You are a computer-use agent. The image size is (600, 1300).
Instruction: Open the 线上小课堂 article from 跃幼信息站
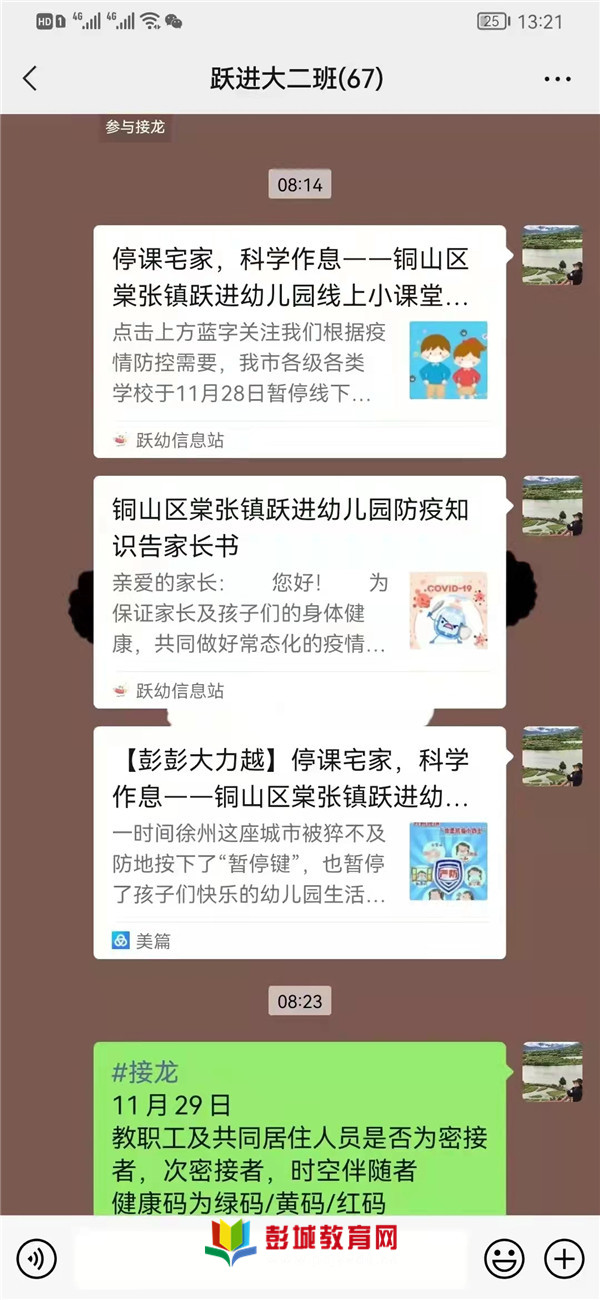(299, 341)
